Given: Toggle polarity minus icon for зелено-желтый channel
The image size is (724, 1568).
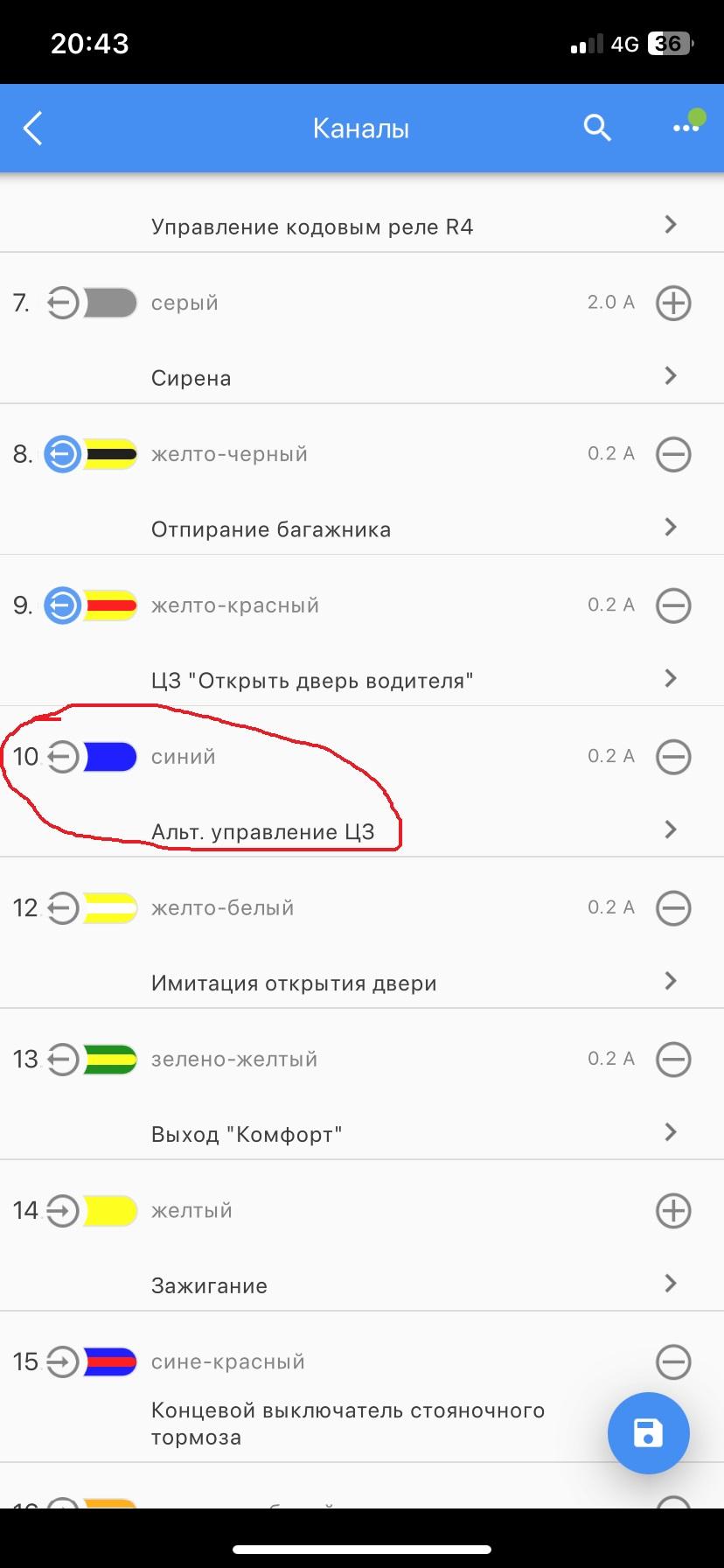Looking at the screenshot, I should [x=673, y=1060].
